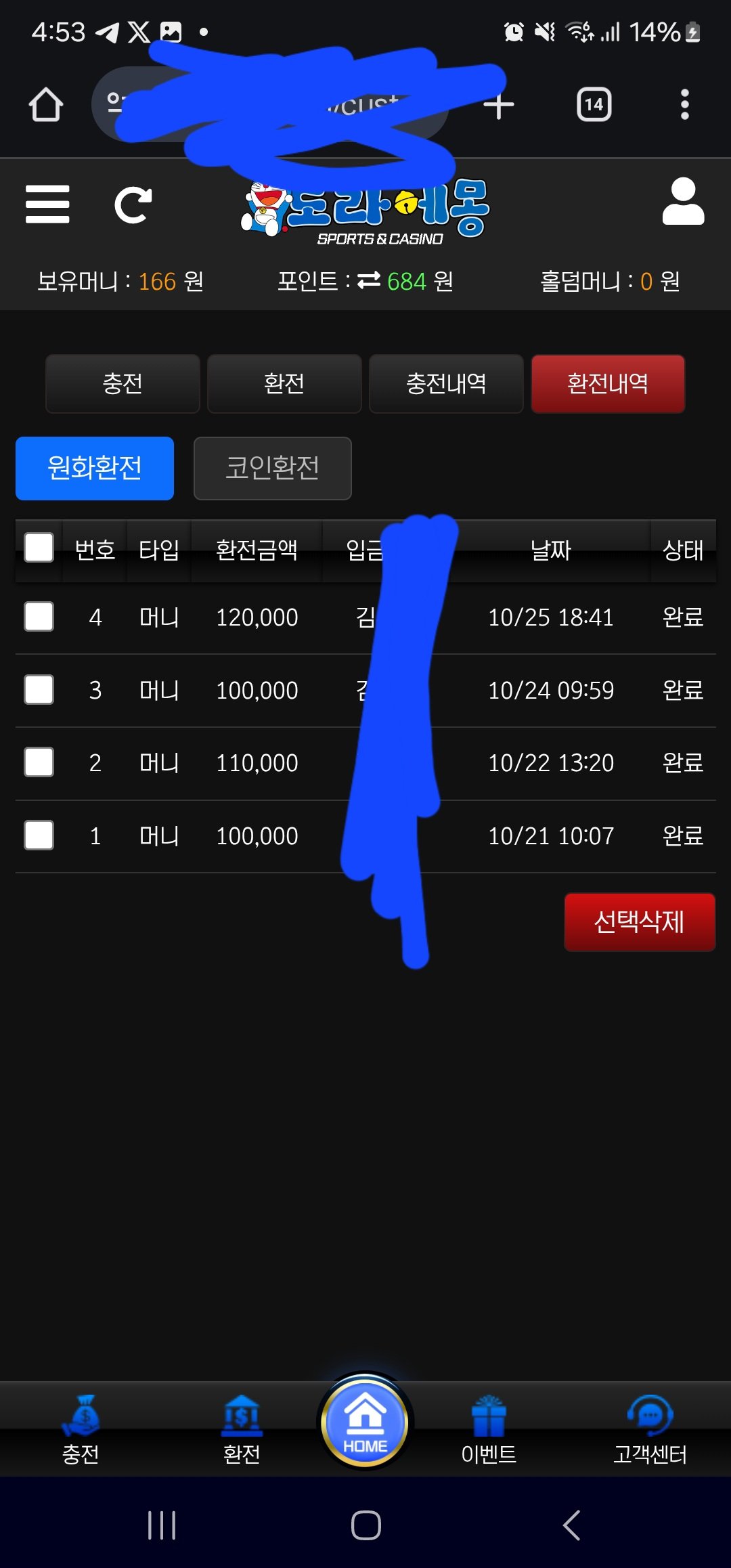
Task: Open the hamburger menu
Action: point(47,204)
